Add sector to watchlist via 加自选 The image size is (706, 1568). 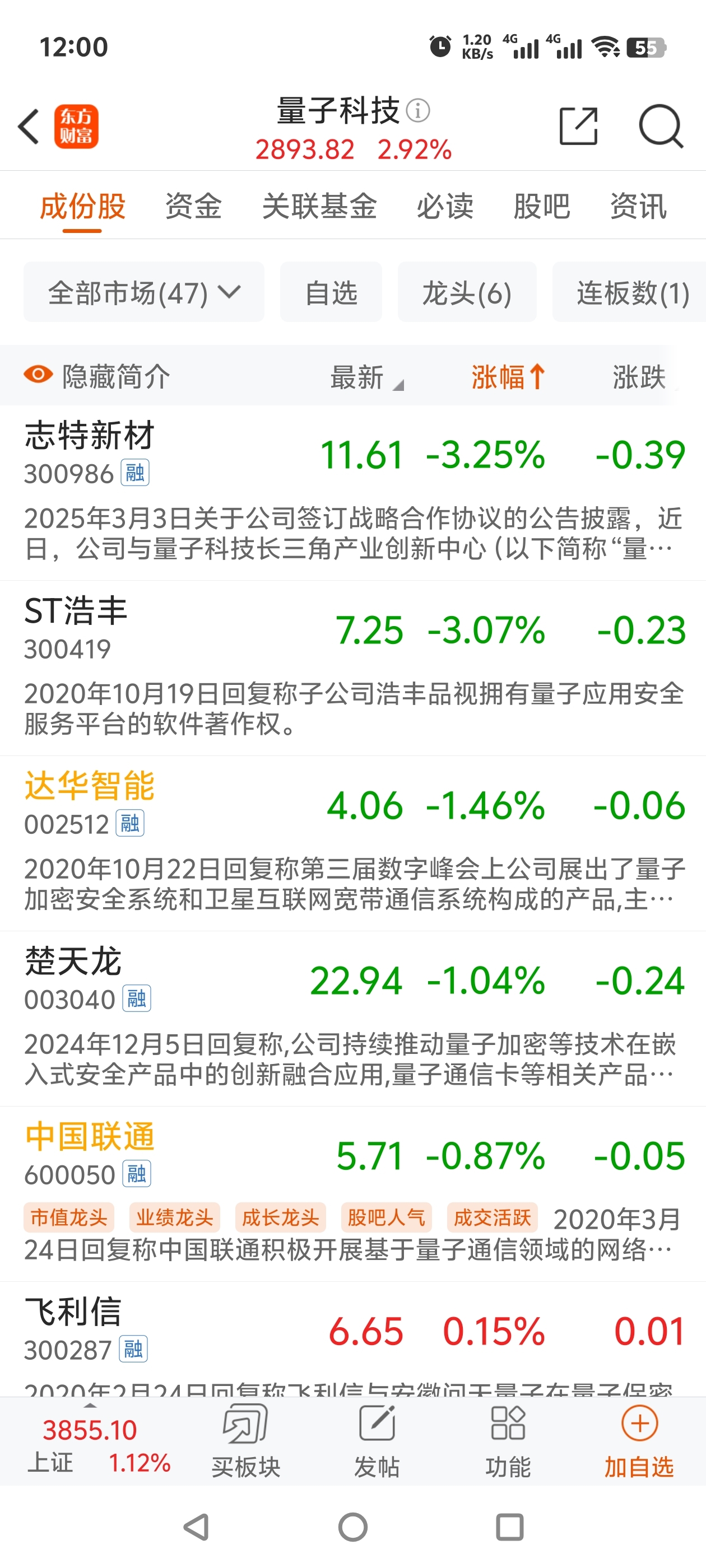point(639,1441)
